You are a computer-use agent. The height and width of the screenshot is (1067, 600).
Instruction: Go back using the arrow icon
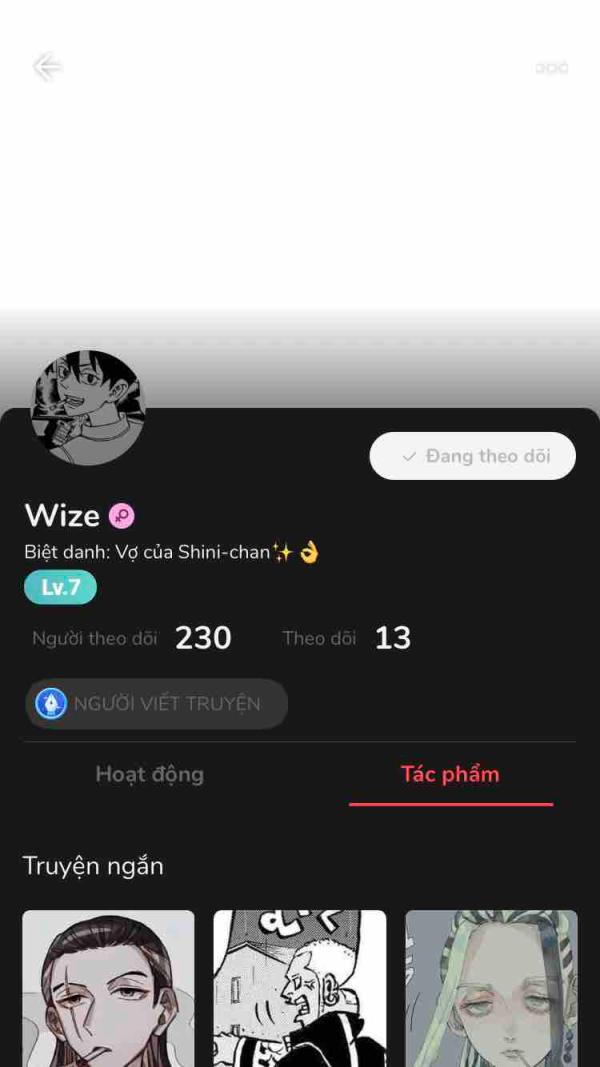tap(48, 67)
